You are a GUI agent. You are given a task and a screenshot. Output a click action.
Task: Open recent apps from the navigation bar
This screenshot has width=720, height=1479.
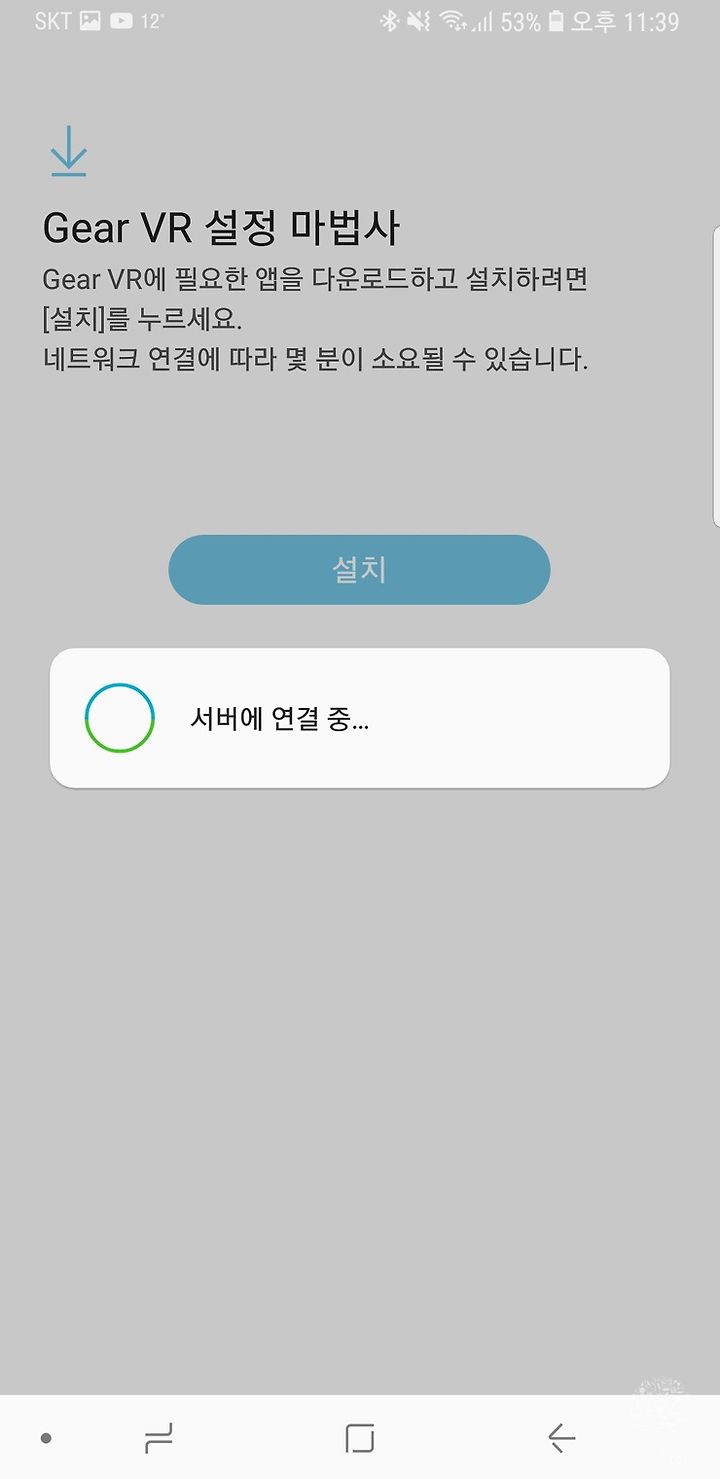[159, 1438]
